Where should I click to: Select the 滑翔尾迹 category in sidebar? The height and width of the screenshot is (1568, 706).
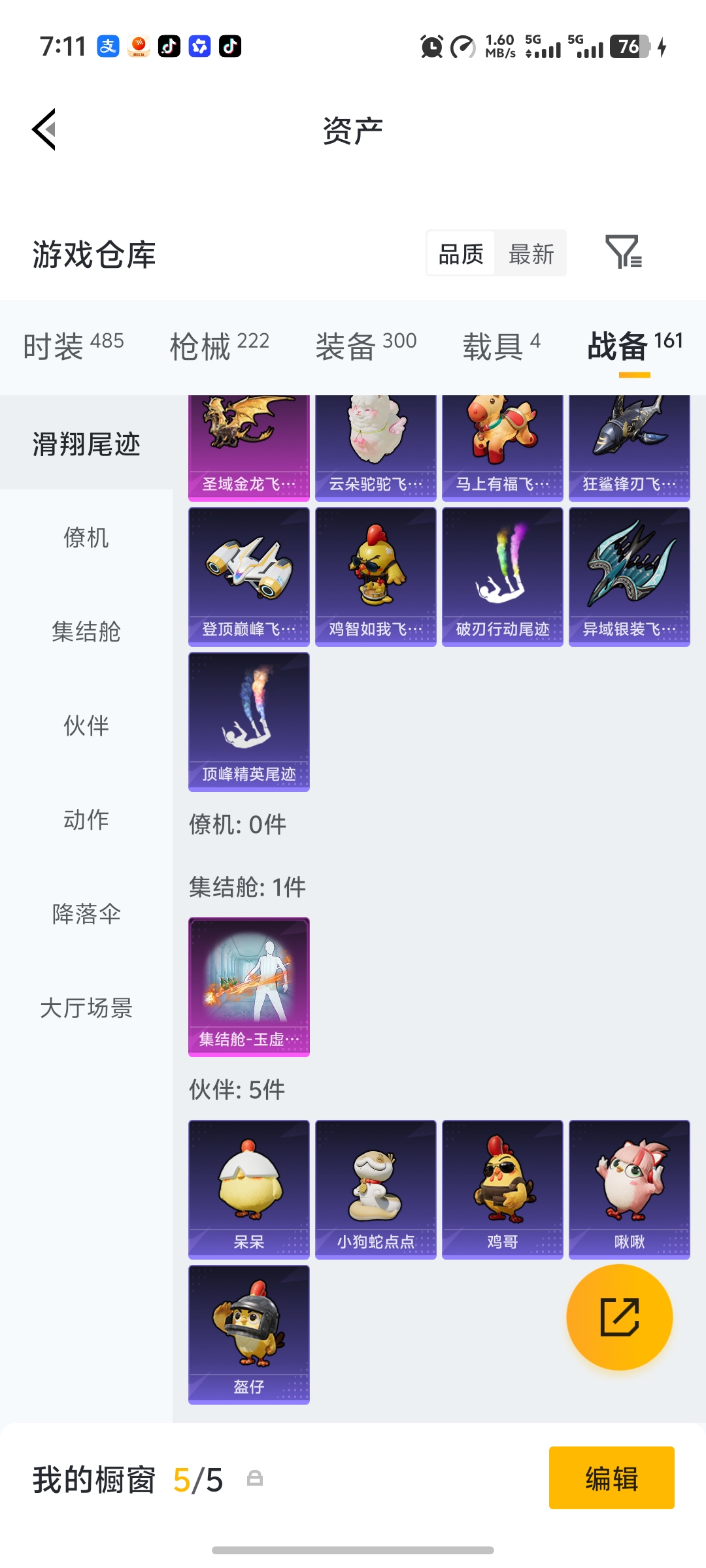[x=85, y=443]
